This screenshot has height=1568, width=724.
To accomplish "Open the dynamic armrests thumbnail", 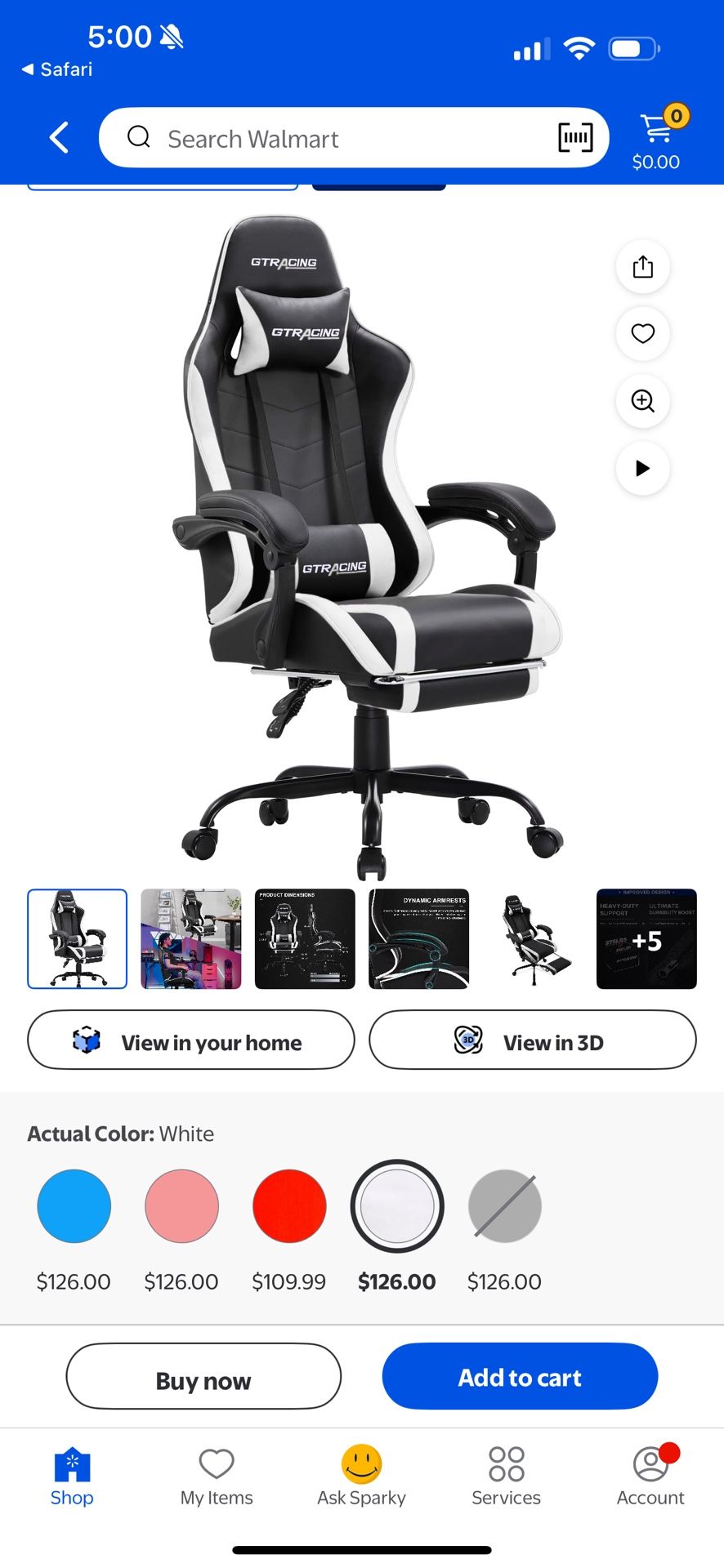I will 418,939.
